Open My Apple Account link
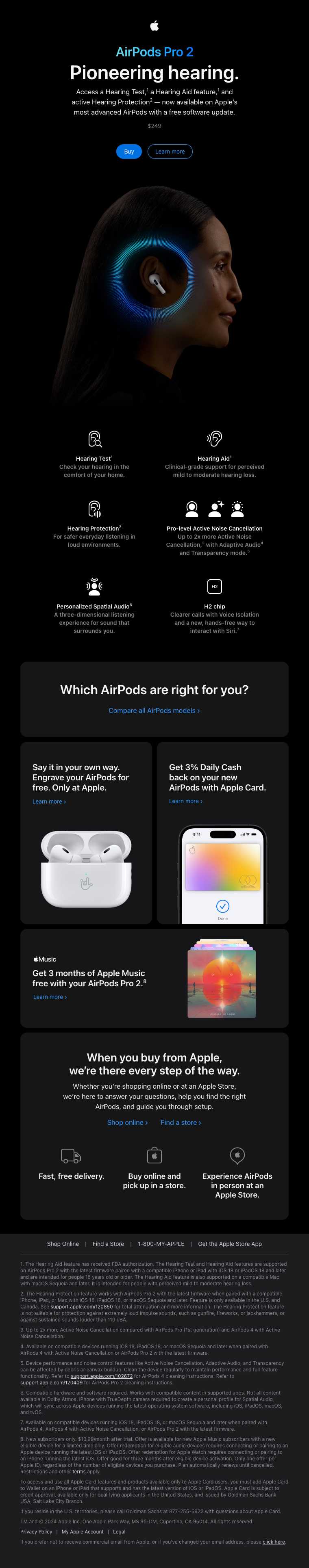Viewport: 309px width, 1568px height. (x=82, y=1531)
